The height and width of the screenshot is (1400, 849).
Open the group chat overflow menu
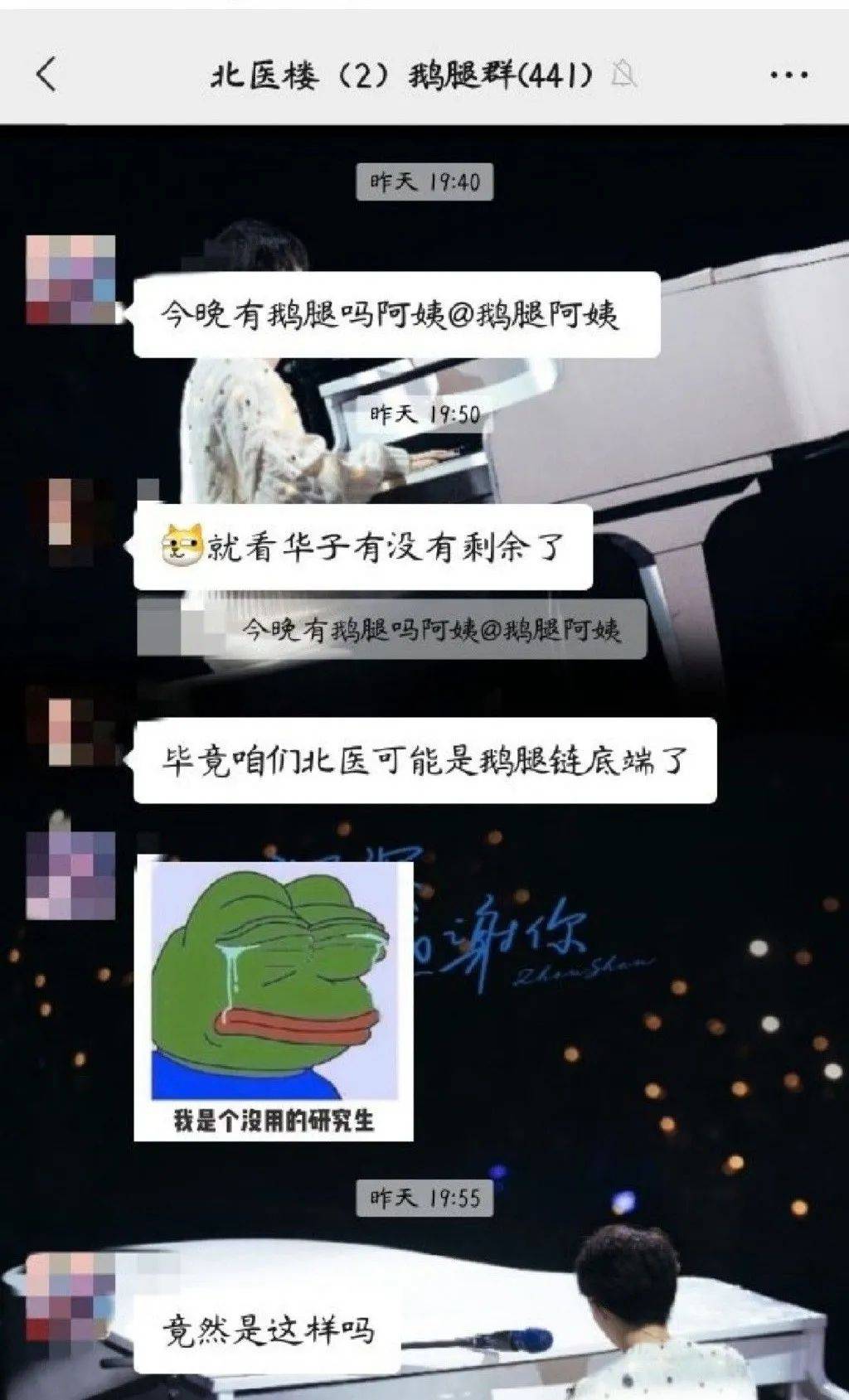(x=788, y=75)
